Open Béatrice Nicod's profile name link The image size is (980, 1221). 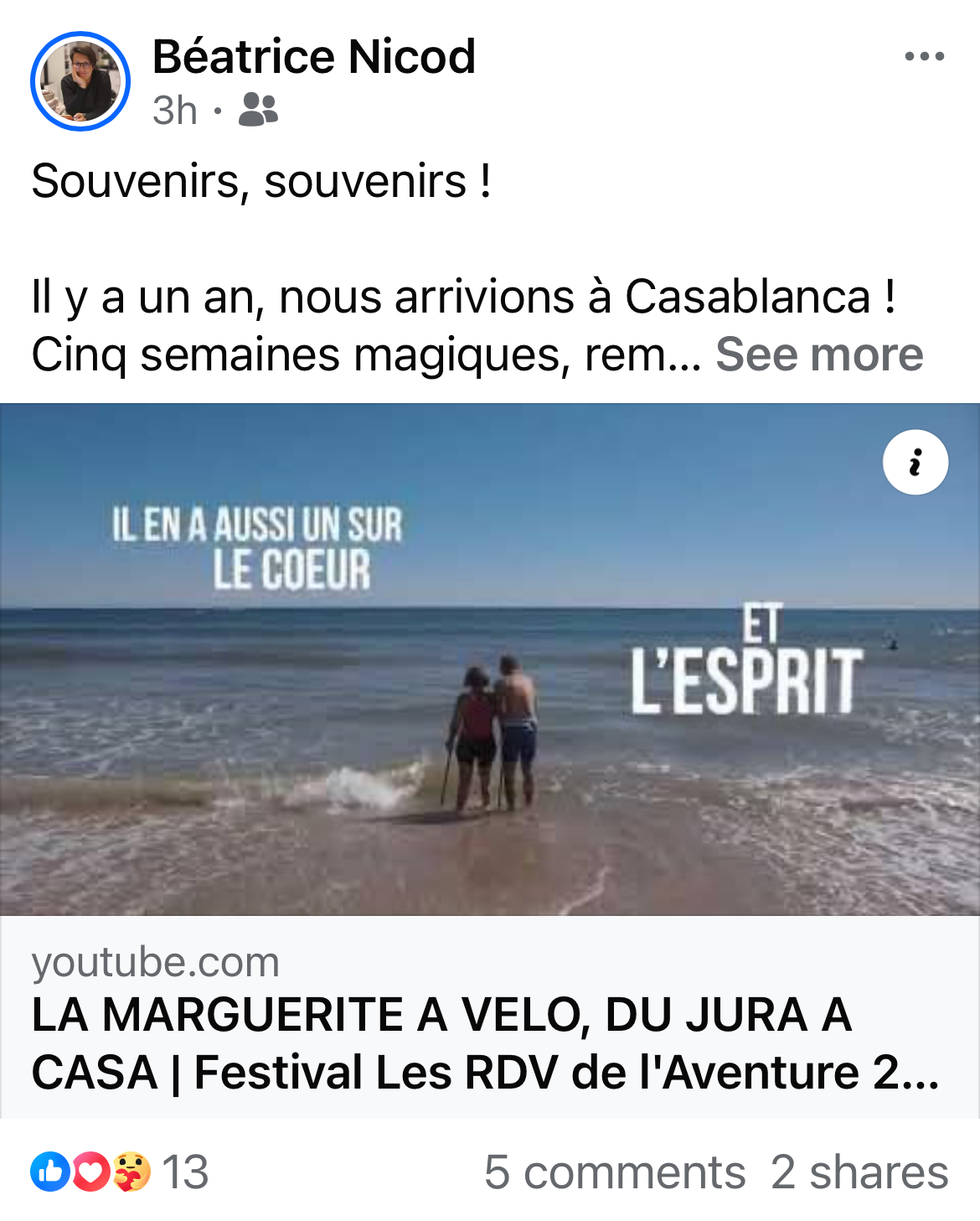[x=313, y=57]
